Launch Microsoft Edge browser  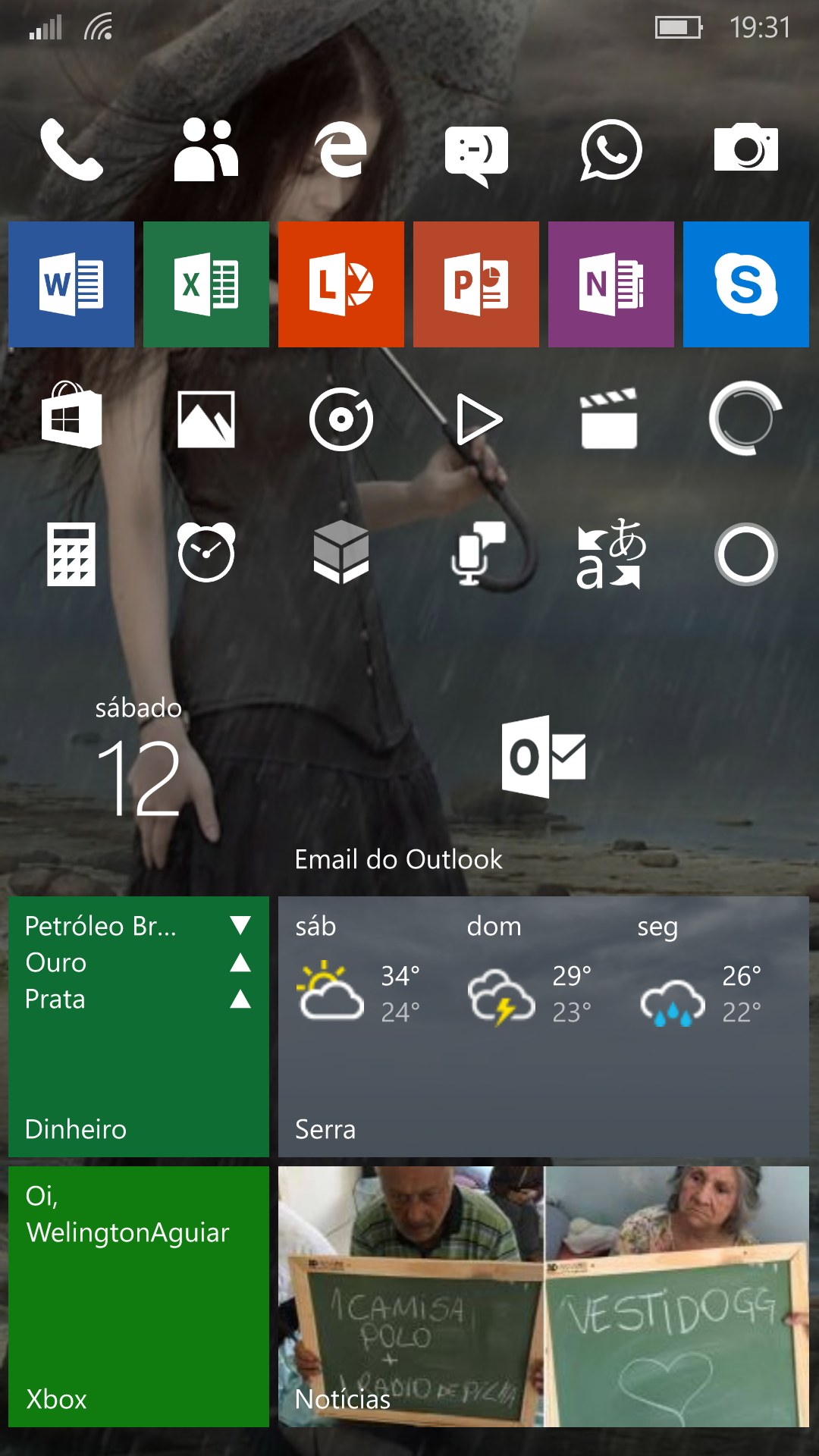tap(341, 149)
